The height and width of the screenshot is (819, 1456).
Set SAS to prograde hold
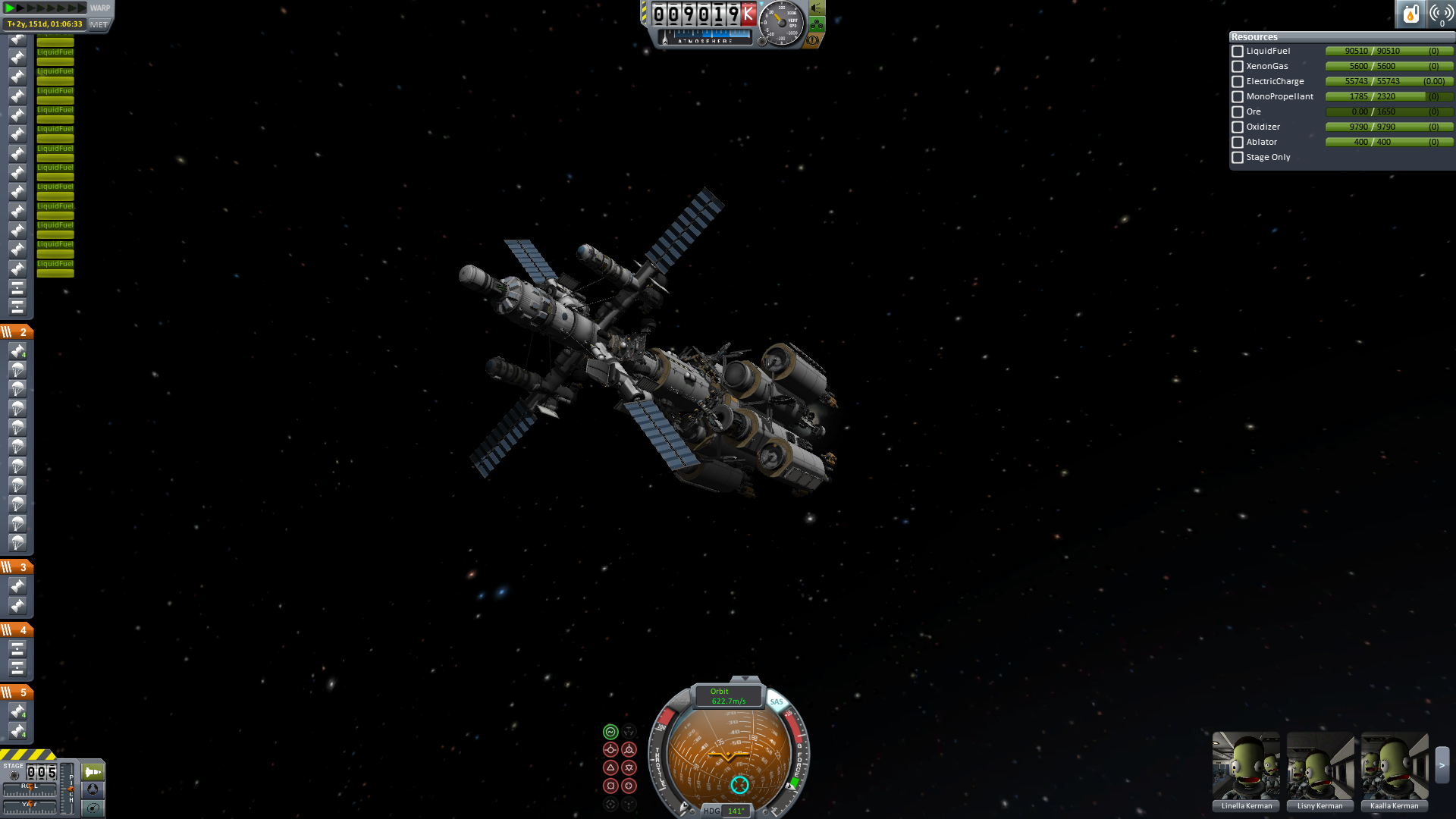point(610,750)
